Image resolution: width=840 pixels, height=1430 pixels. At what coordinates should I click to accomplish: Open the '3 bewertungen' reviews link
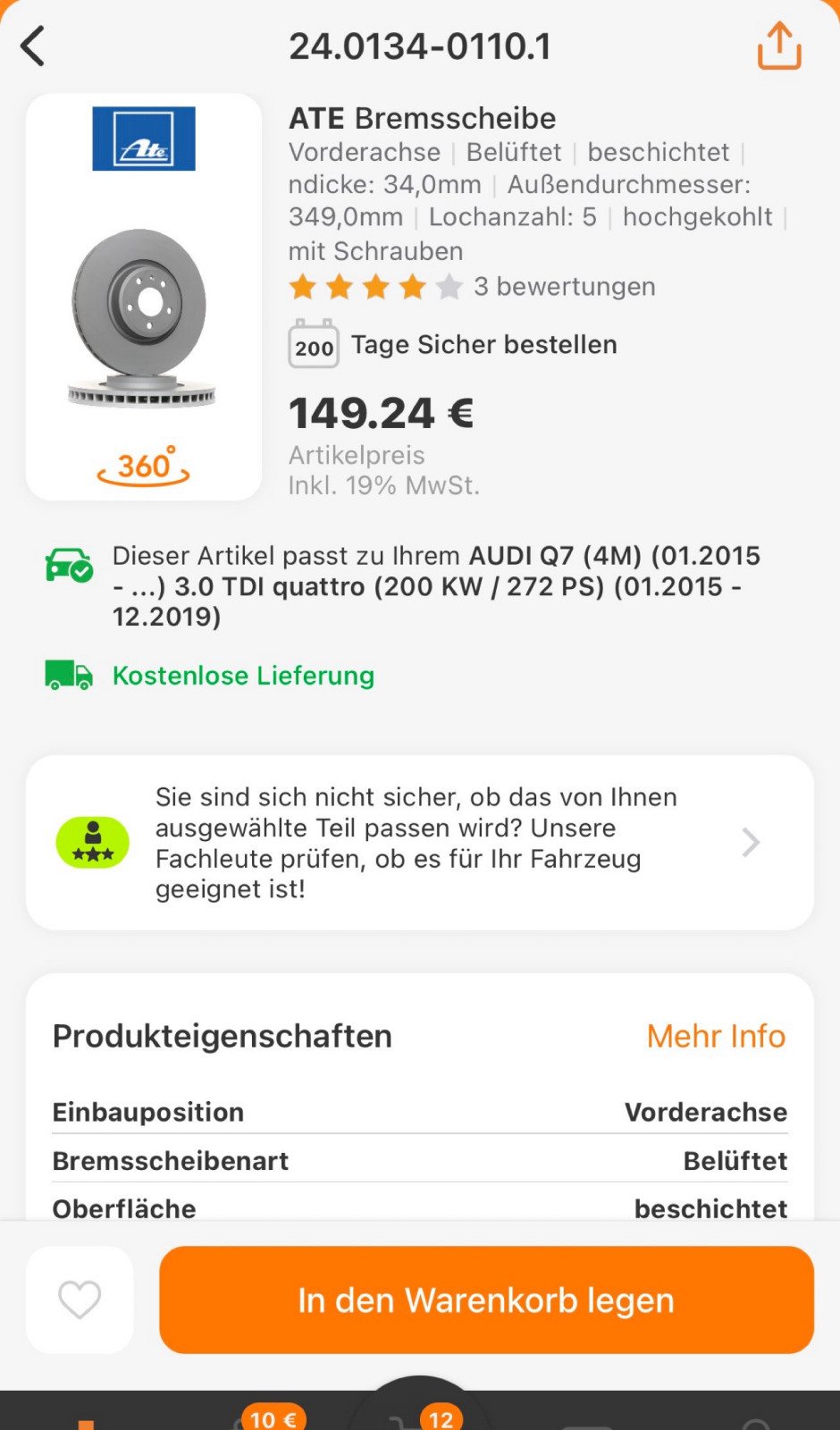click(x=564, y=286)
